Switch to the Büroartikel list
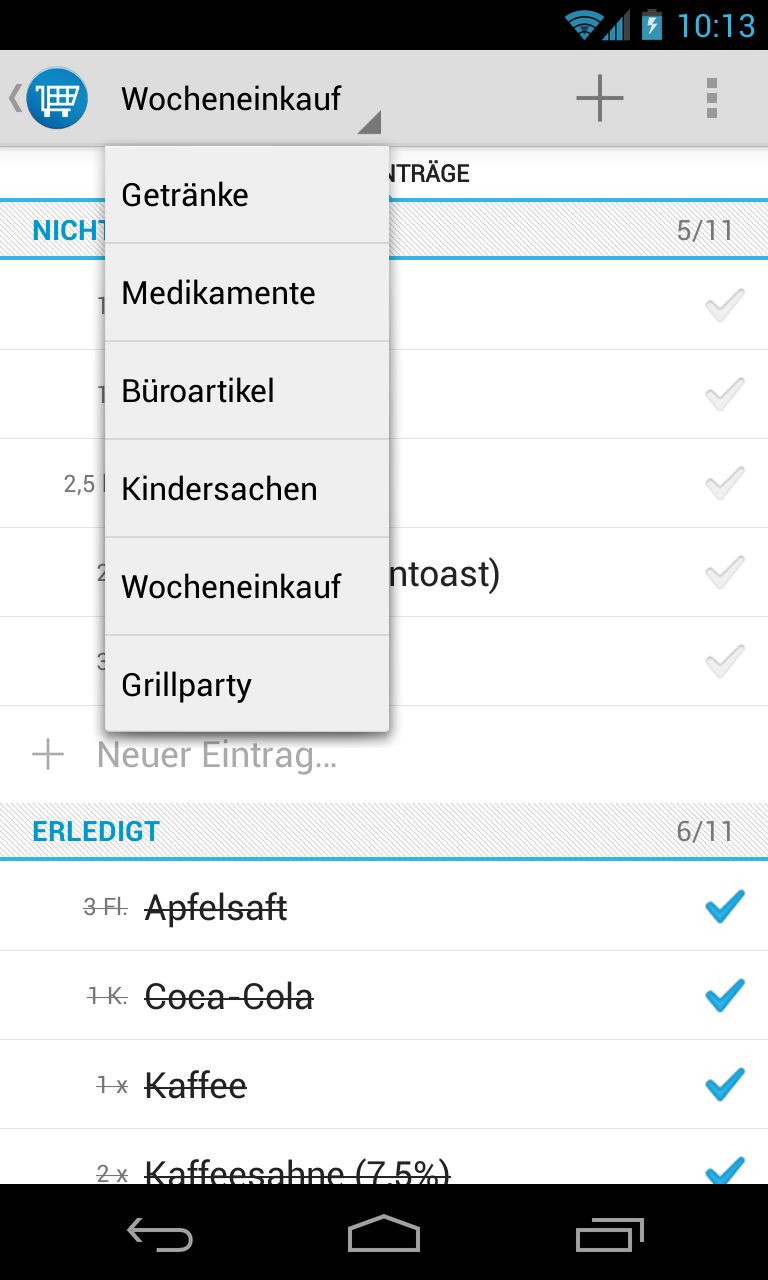 point(247,390)
